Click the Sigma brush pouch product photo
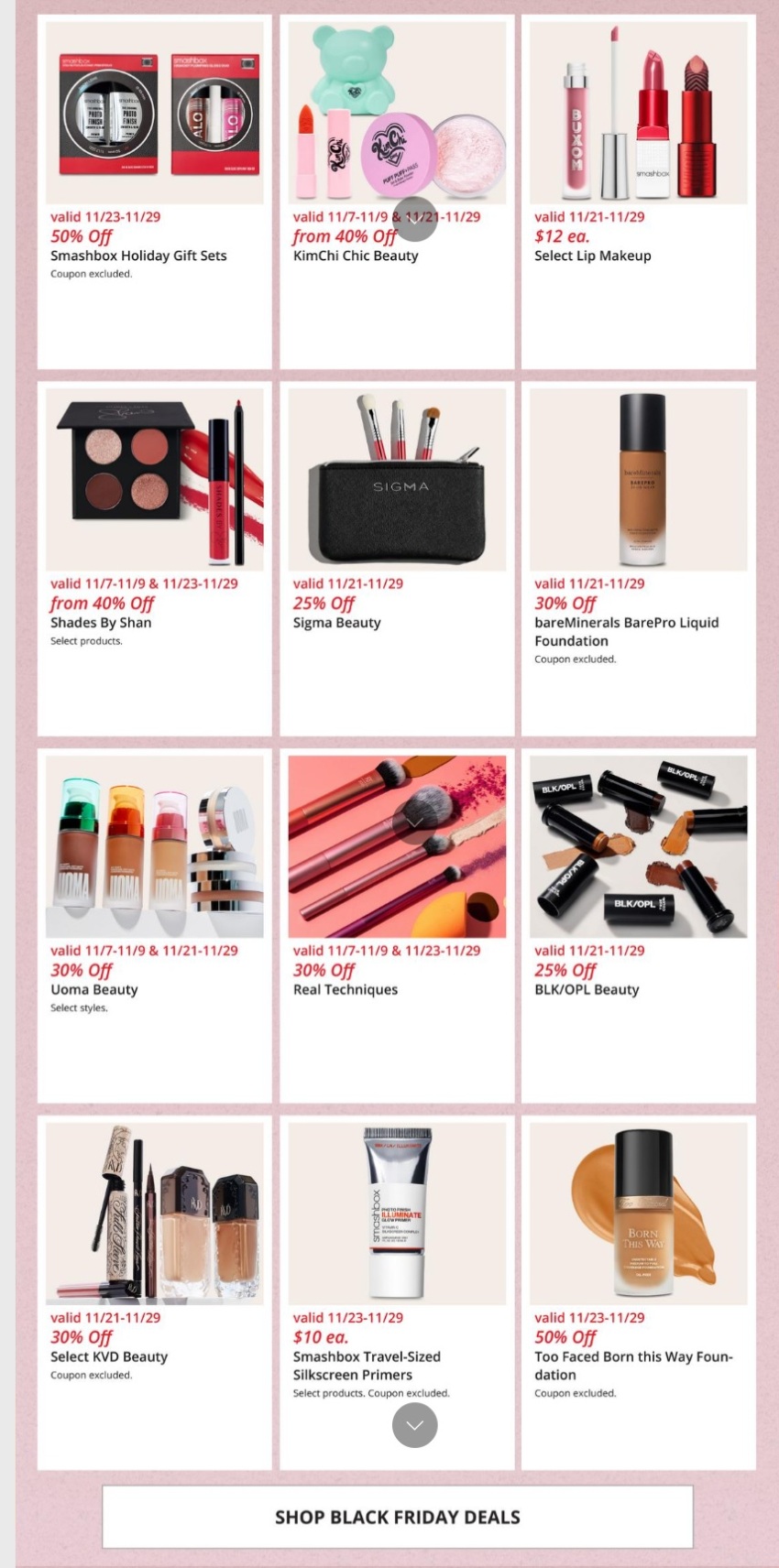The height and width of the screenshot is (1568, 779). coord(396,478)
